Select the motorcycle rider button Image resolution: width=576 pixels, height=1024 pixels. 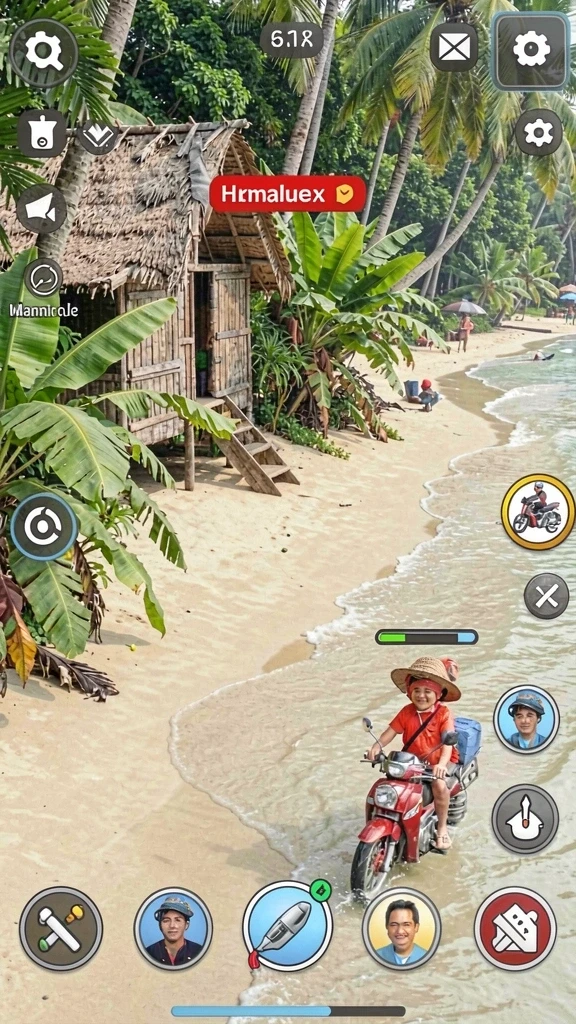537,511
